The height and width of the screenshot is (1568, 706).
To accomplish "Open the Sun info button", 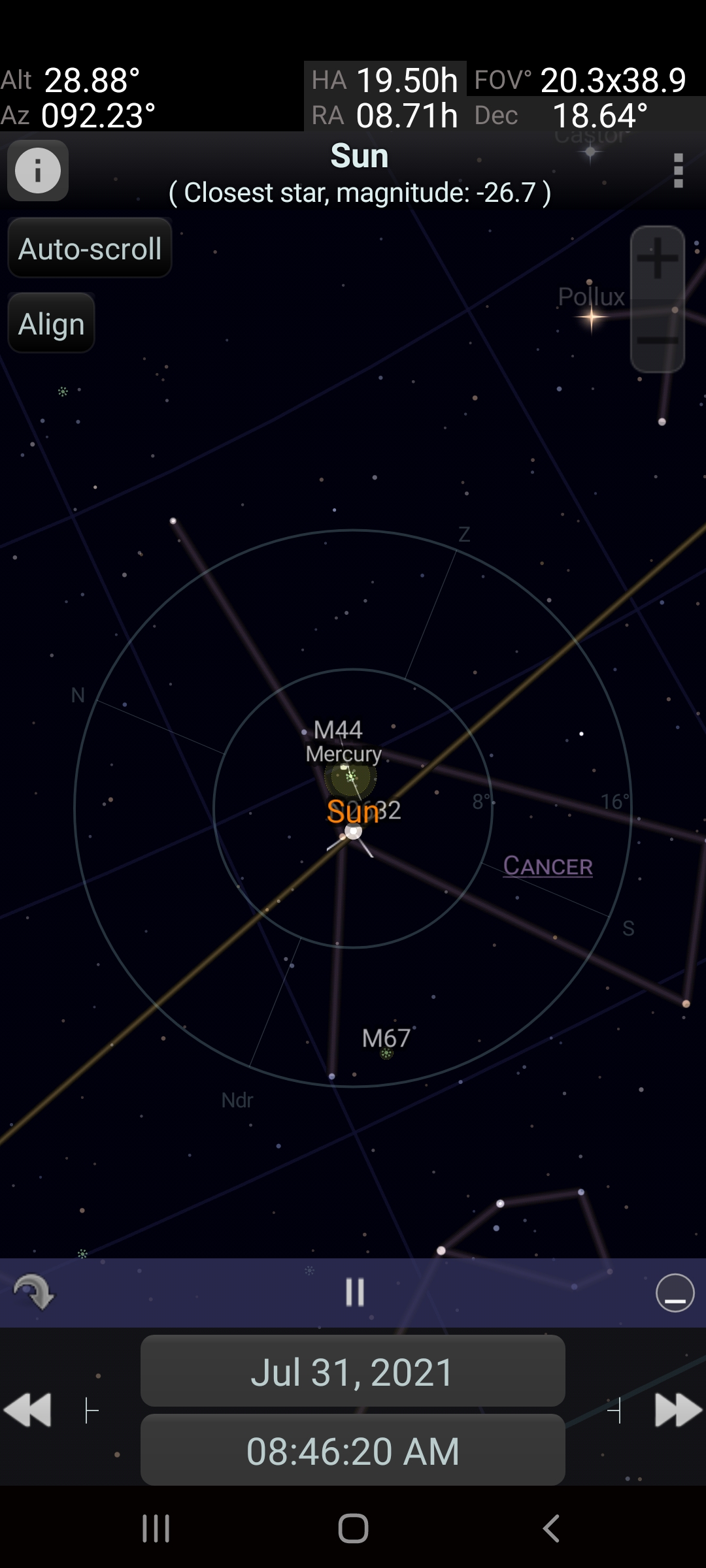I will 38,171.
